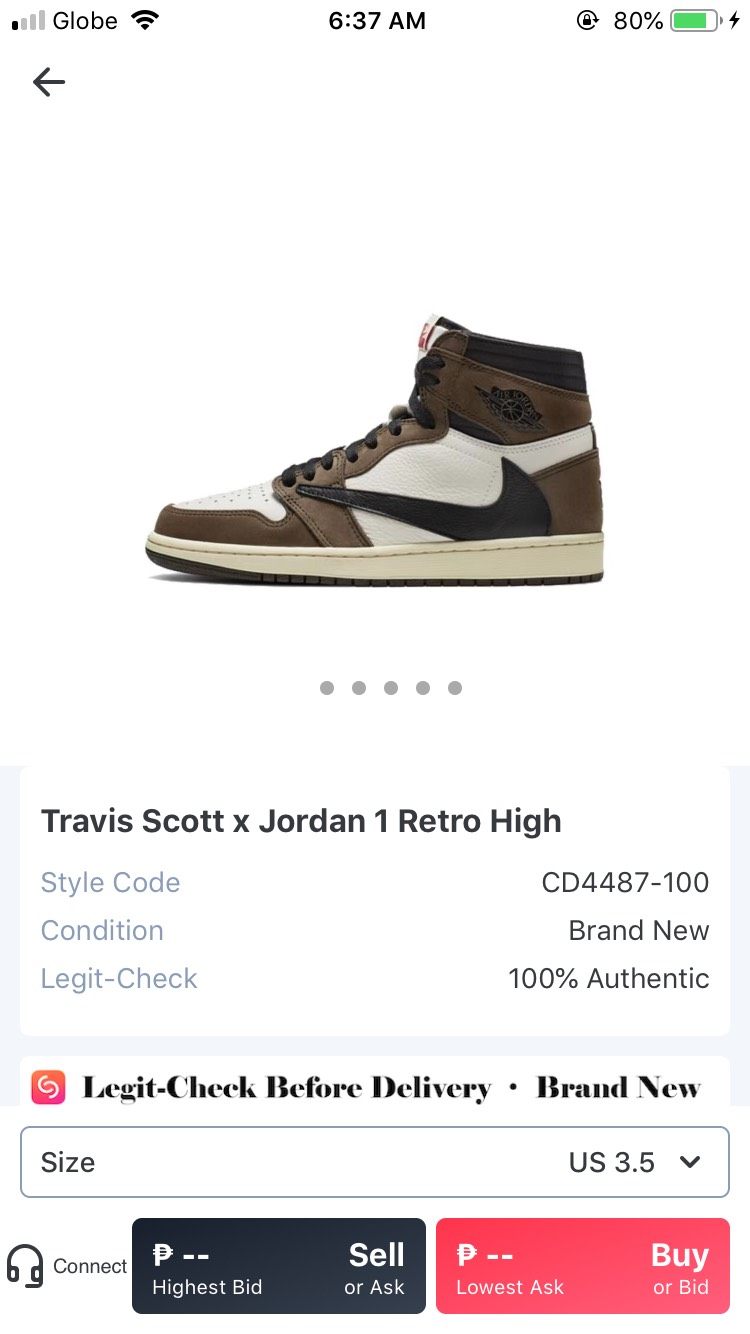The width and height of the screenshot is (750, 1334).
Task: View the Travis Scott Jordan 1 product image
Action: pyautogui.click(x=375, y=452)
